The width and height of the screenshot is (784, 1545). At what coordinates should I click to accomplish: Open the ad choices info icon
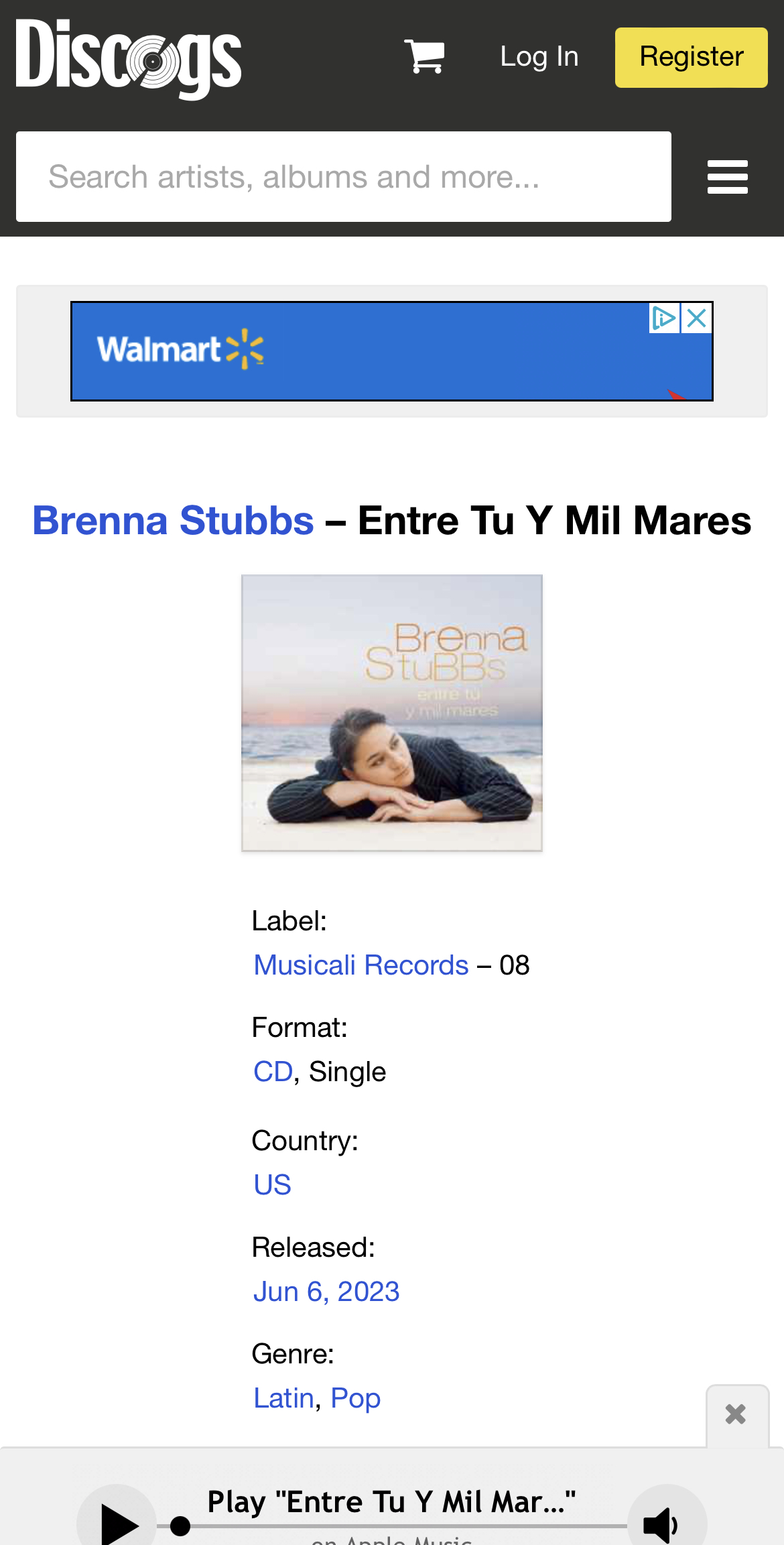coord(663,318)
